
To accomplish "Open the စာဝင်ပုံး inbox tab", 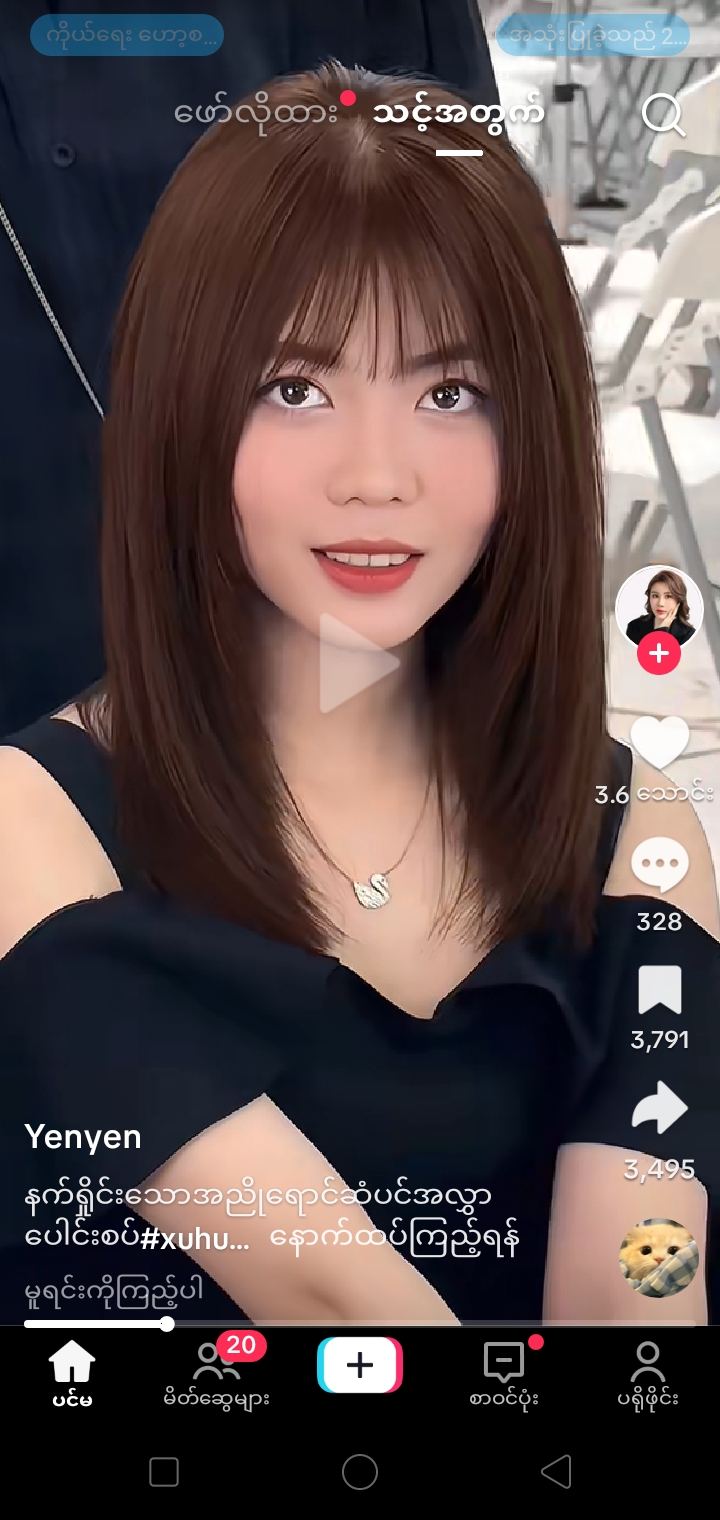I will point(504,1373).
